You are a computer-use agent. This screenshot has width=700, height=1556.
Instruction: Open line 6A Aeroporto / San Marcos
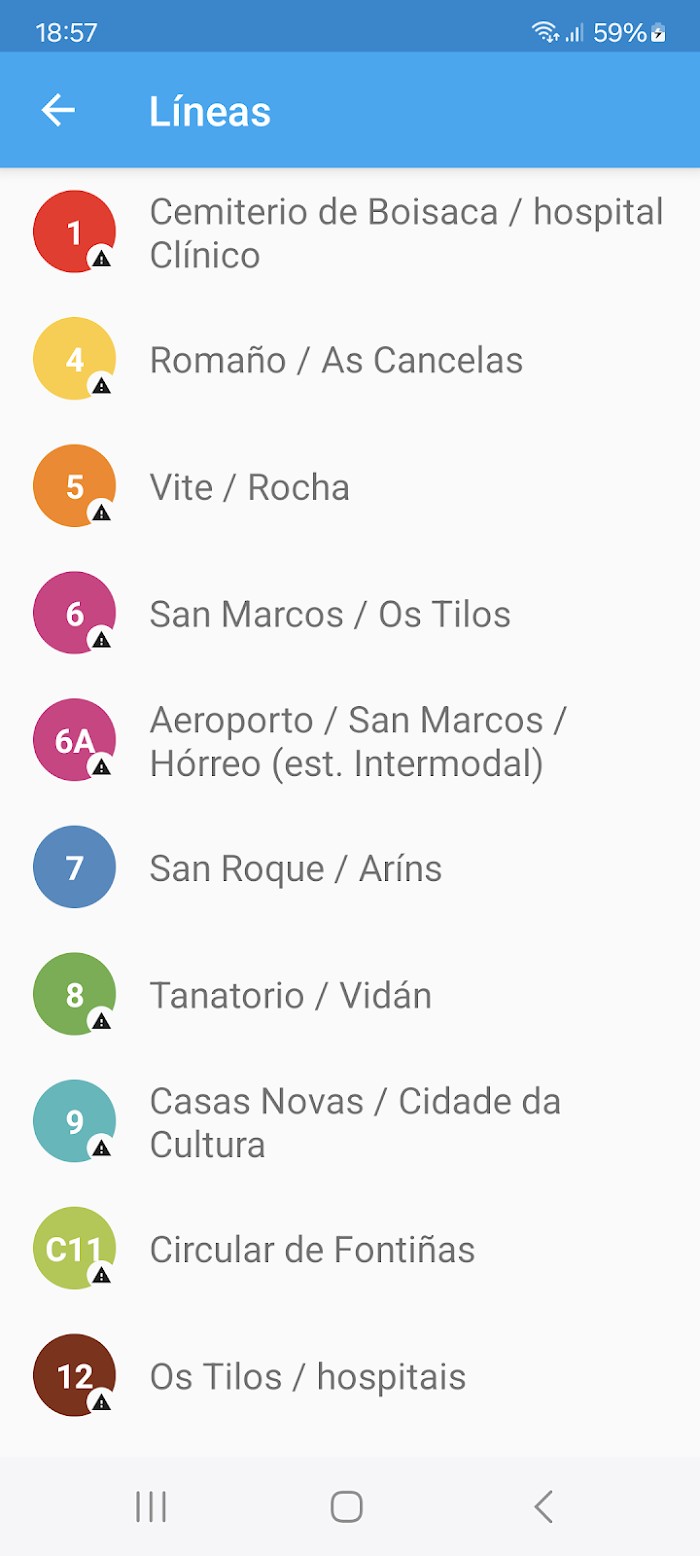350,740
